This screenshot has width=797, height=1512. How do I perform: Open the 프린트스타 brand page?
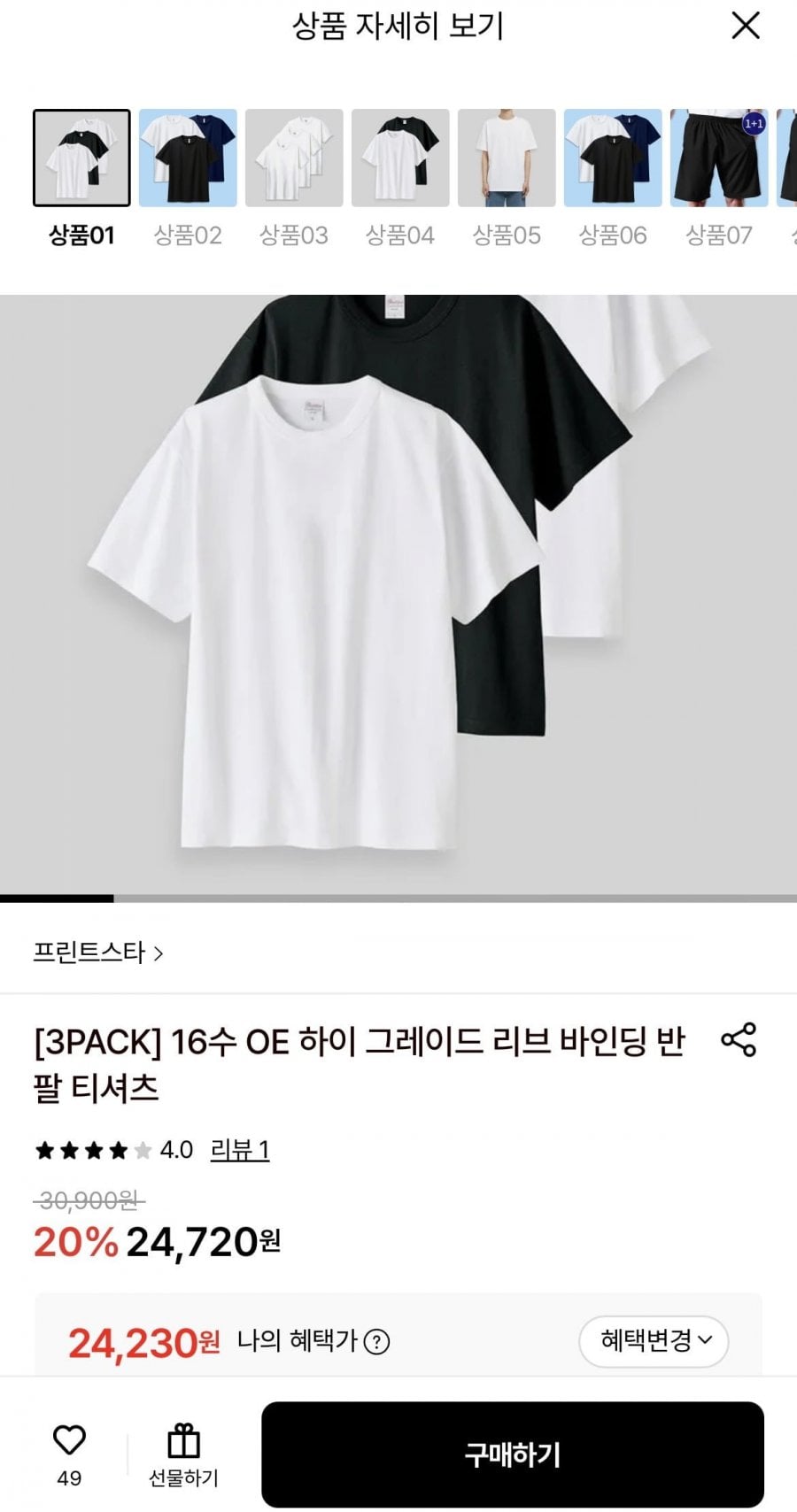(x=97, y=953)
